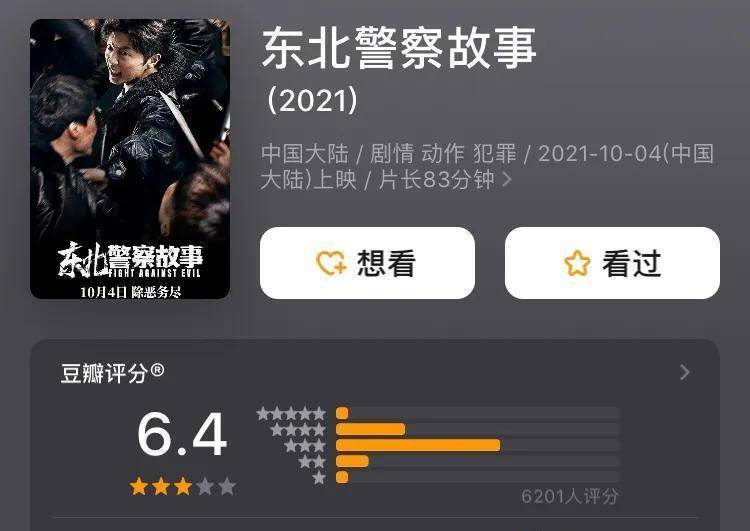
Task: Expand the movie info details chevron
Action: 507,180
